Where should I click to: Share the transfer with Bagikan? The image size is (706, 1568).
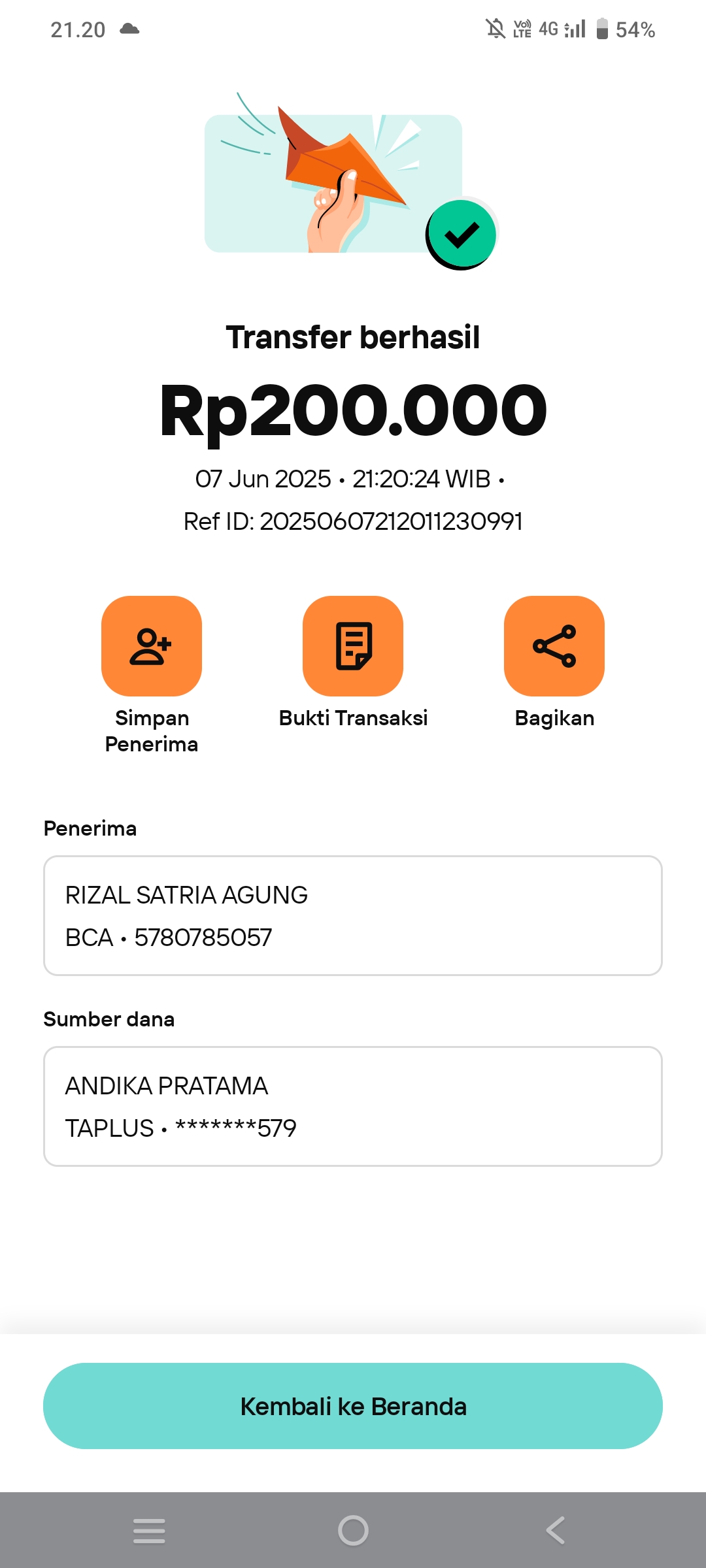coord(554,645)
